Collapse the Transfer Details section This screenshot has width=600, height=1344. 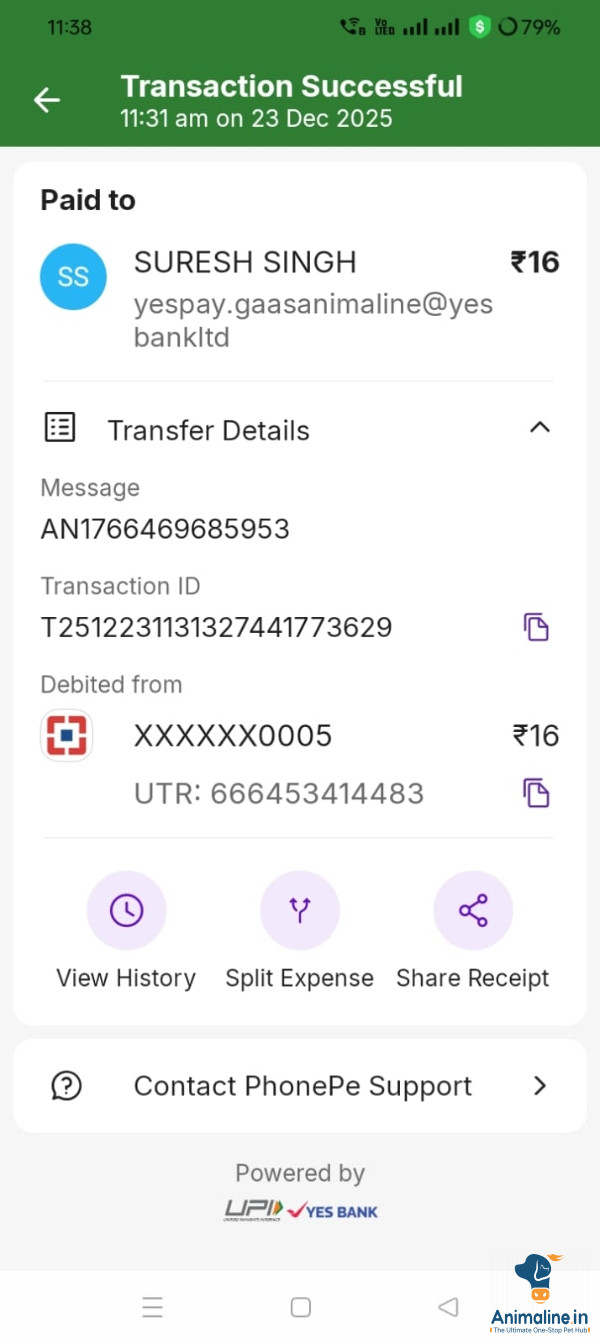click(x=539, y=428)
